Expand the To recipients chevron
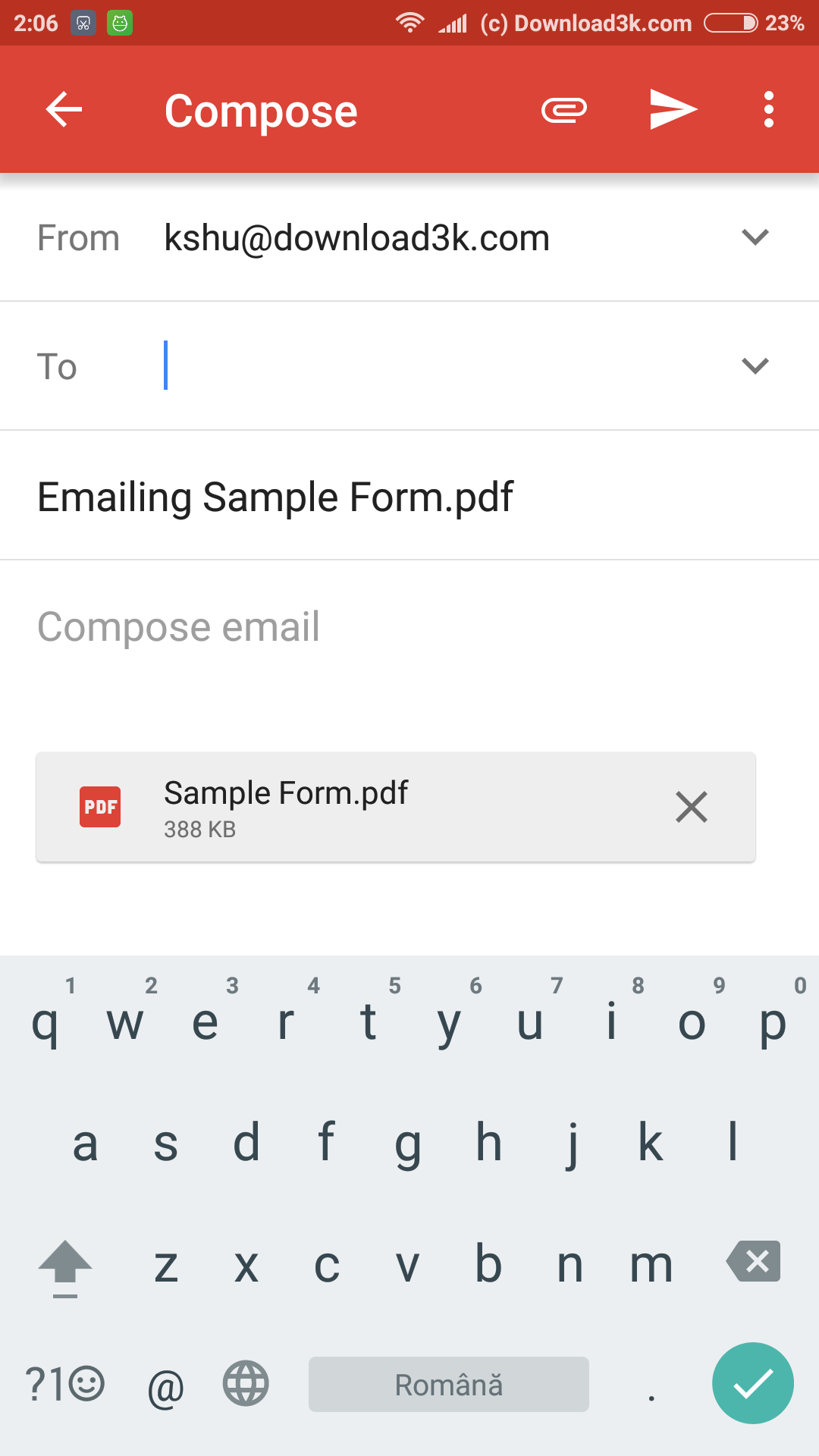819x1456 pixels. click(x=755, y=366)
